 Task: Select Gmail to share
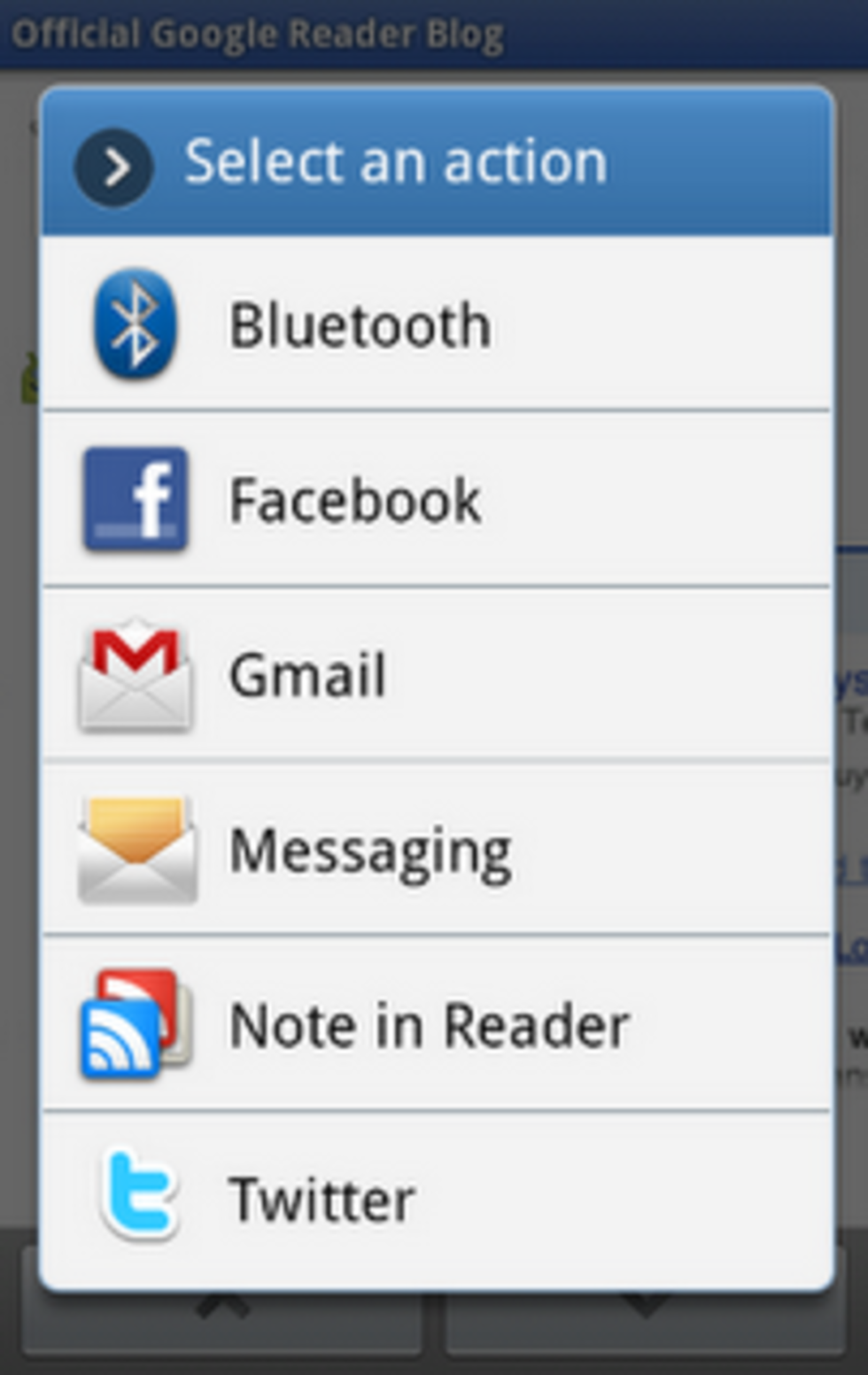pos(434,674)
